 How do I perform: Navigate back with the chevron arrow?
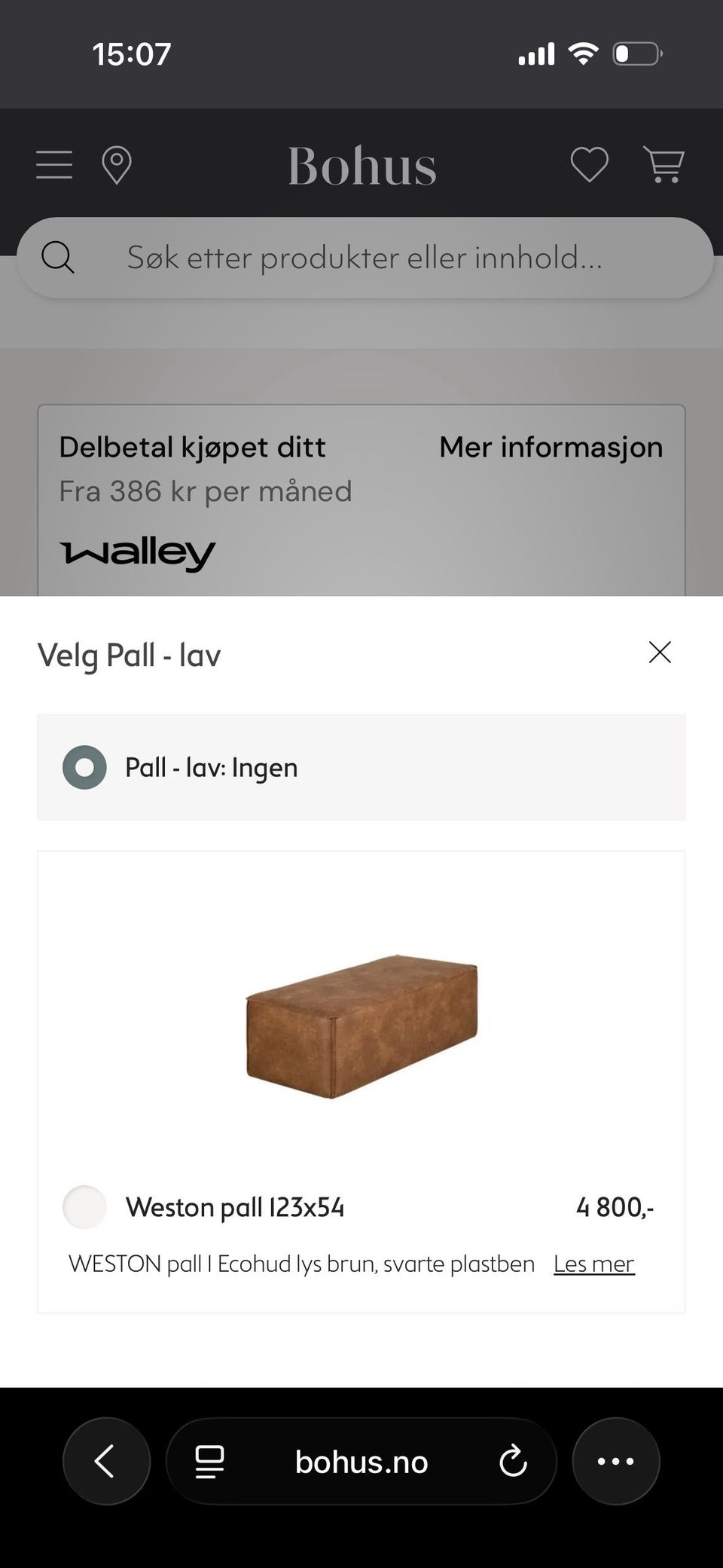click(106, 1460)
